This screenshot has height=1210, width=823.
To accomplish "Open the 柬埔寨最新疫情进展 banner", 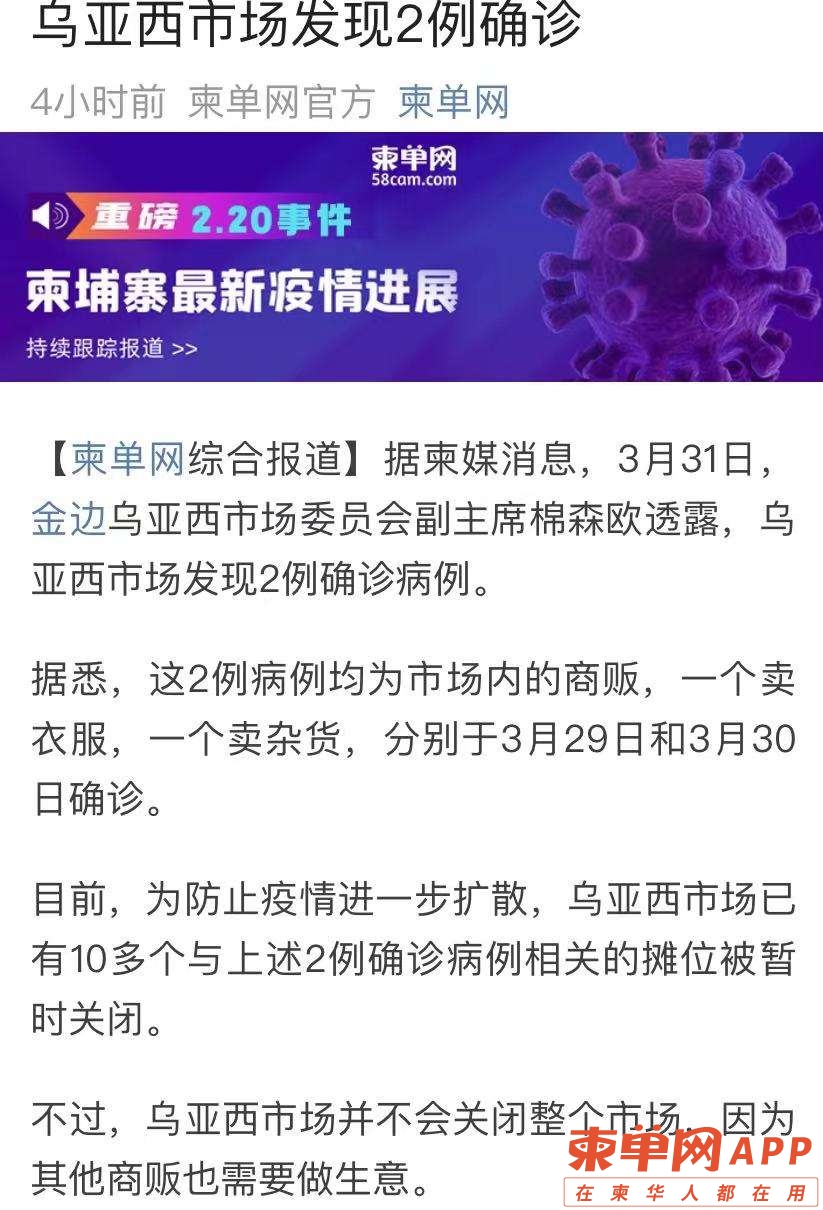I will 411,257.
